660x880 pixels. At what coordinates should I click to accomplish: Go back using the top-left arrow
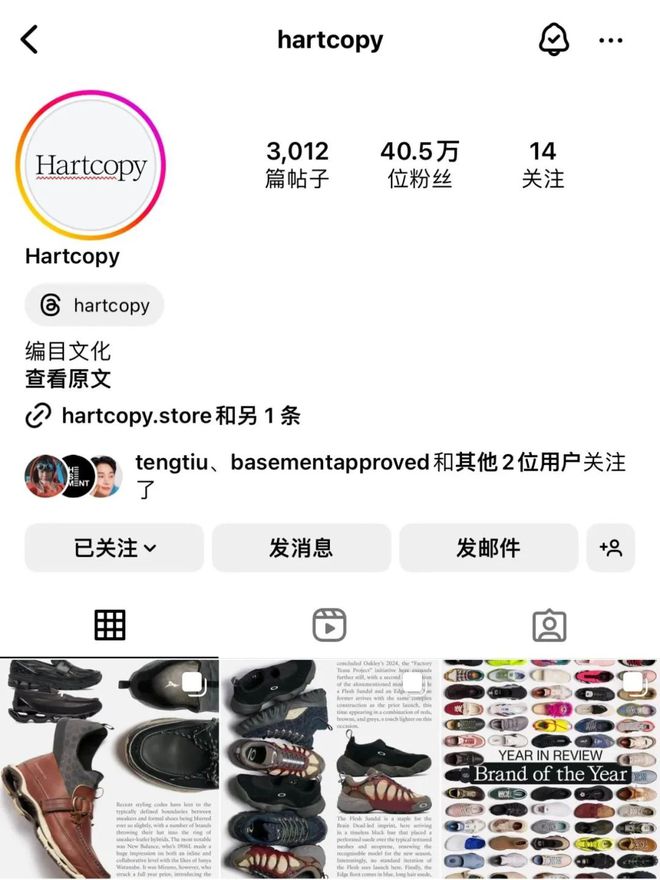[30, 40]
